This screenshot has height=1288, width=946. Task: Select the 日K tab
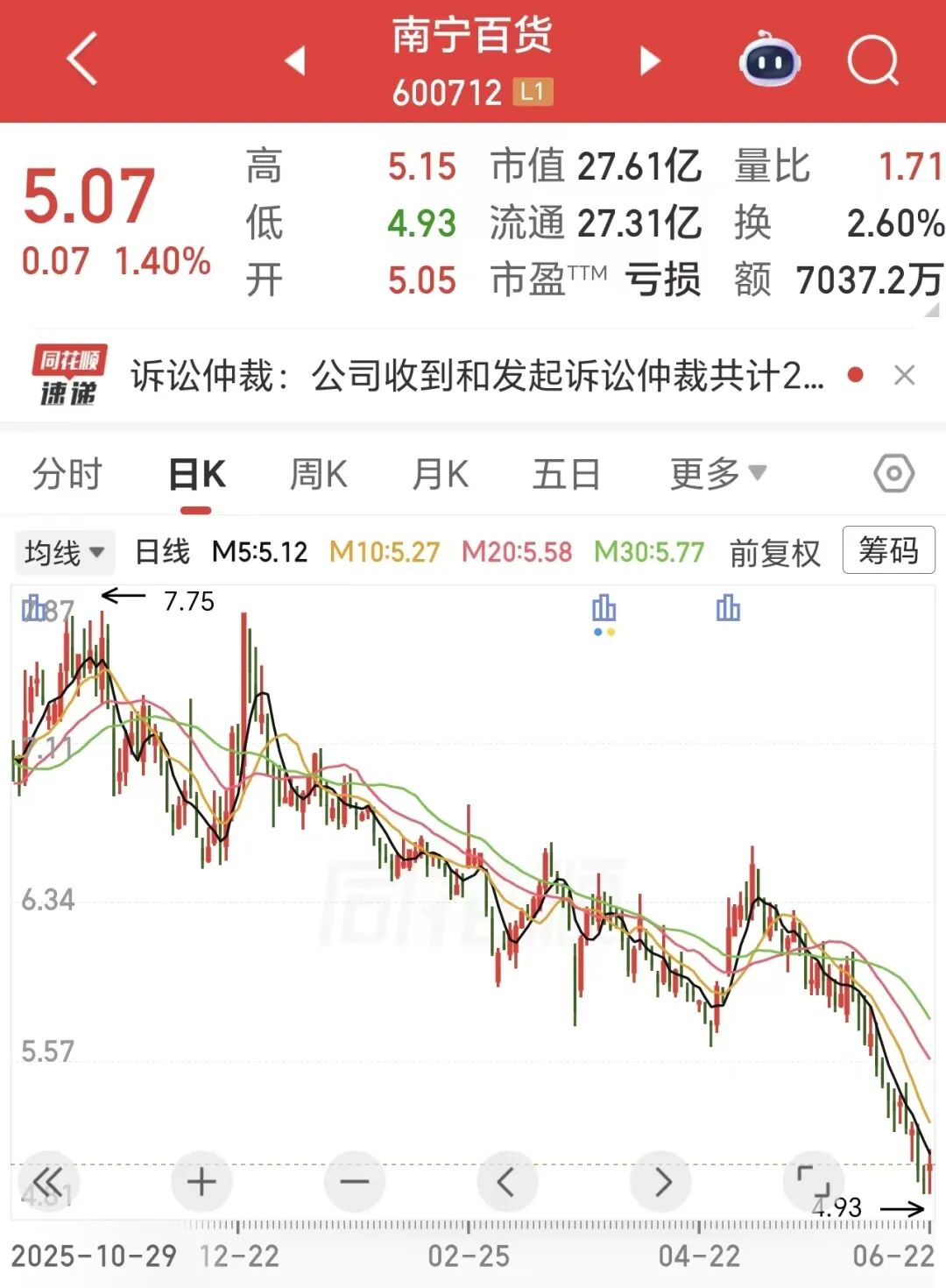tap(197, 474)
